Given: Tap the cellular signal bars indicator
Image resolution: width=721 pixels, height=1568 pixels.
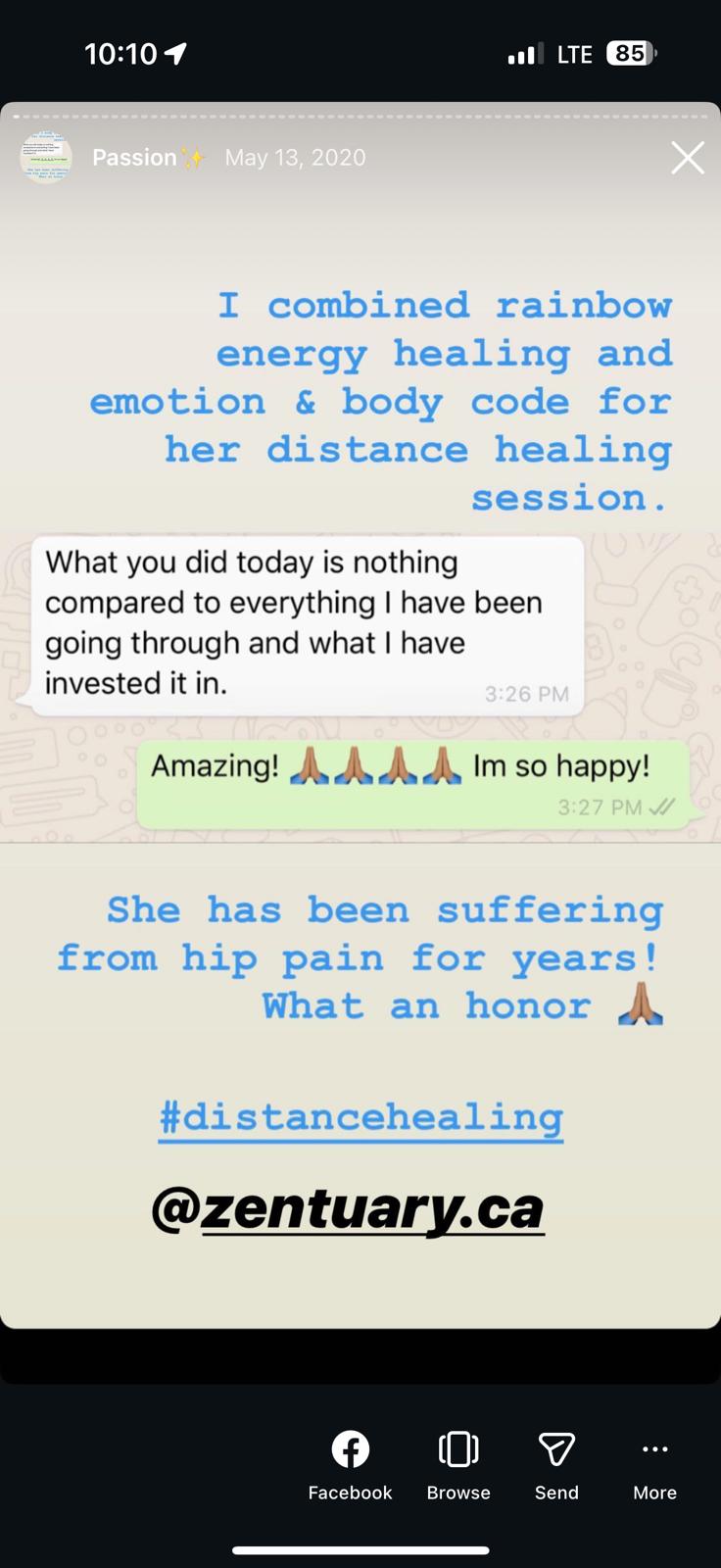Looking at the screenshot, I should [525, 54].
